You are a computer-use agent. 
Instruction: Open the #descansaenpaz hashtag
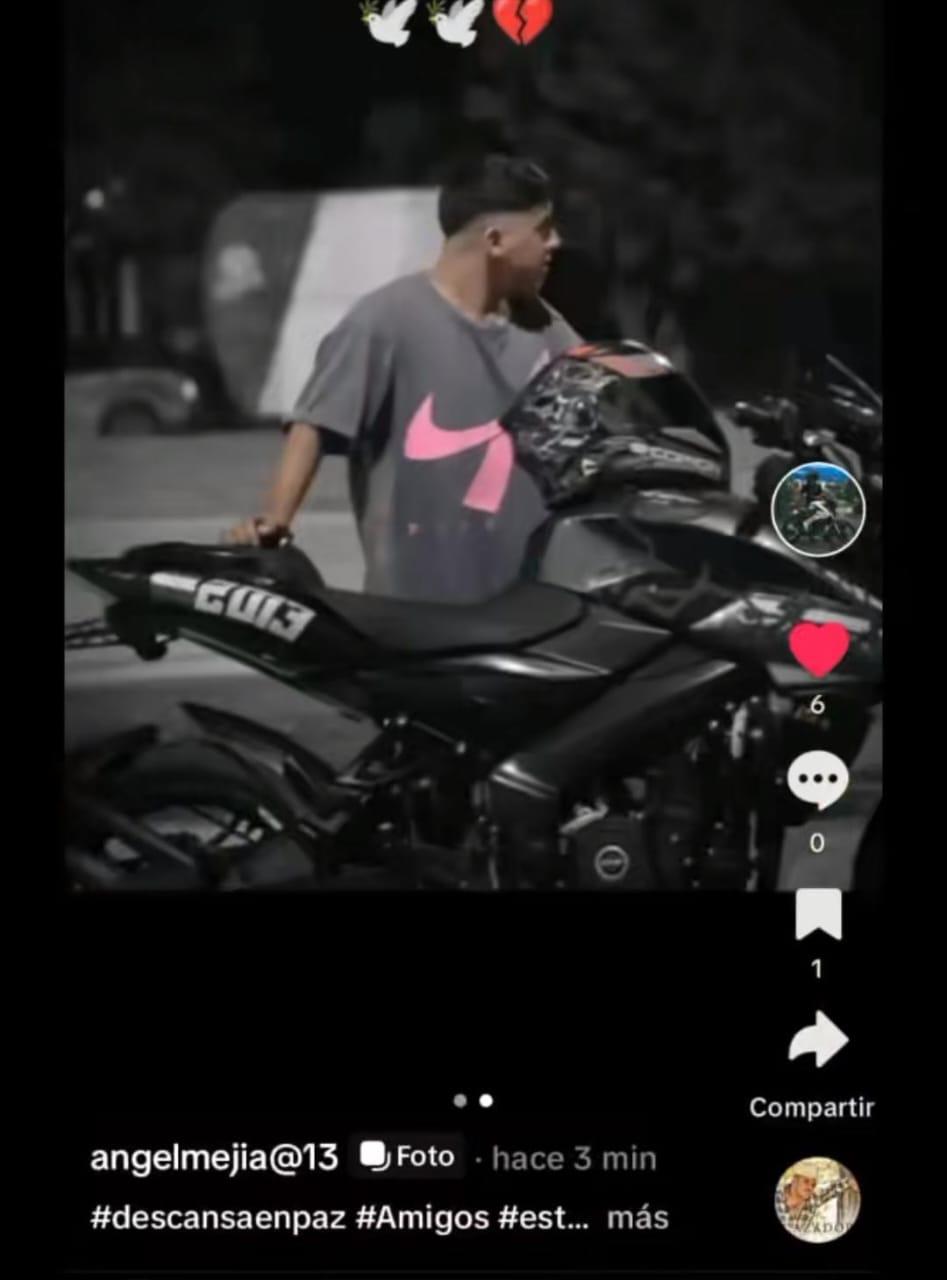(218, 1218)
